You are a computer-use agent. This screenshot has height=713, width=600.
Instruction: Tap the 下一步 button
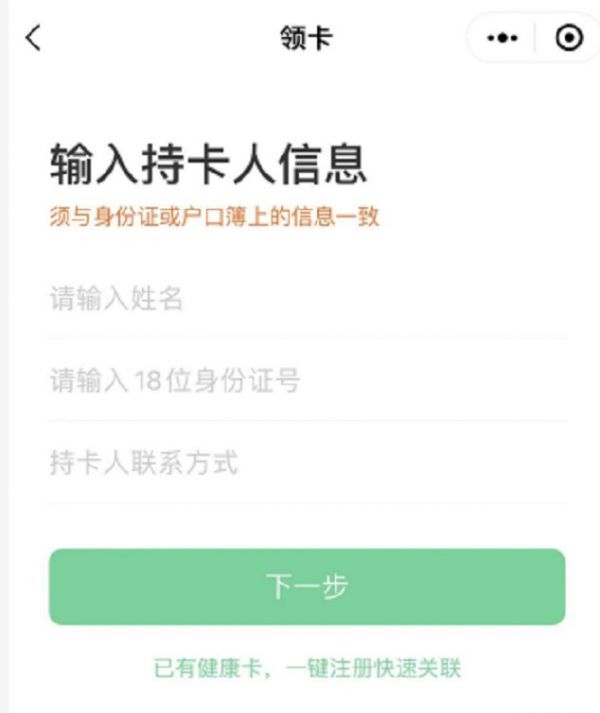[x=306, y=586]
